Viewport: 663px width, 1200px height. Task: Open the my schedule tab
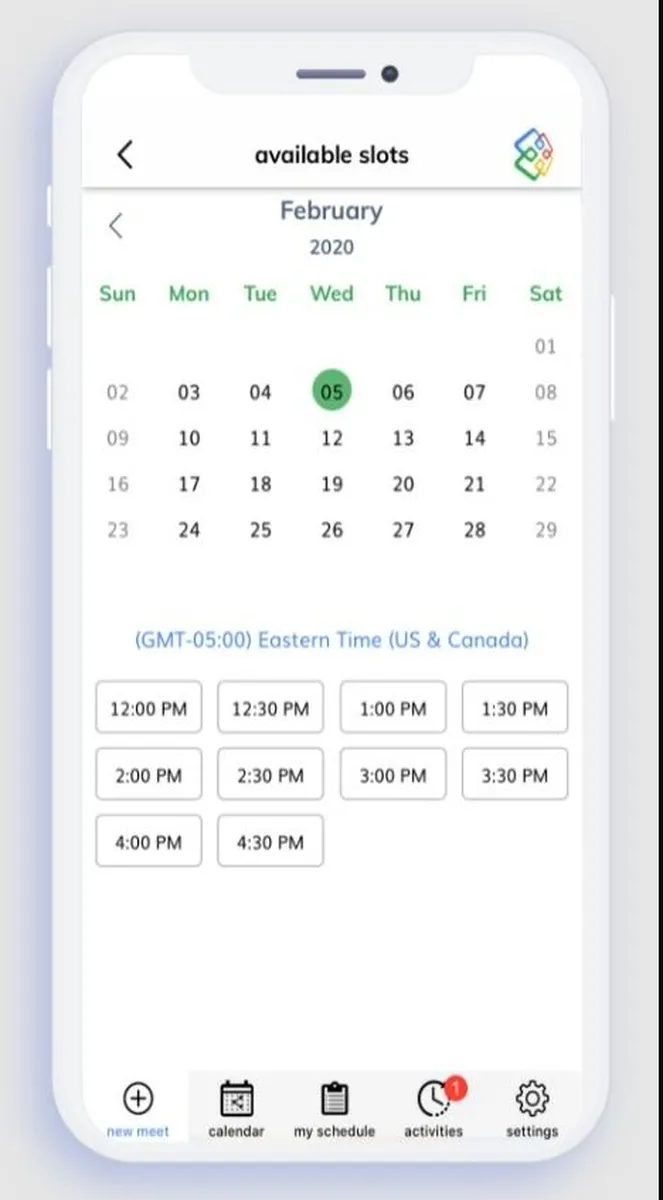334,1108
